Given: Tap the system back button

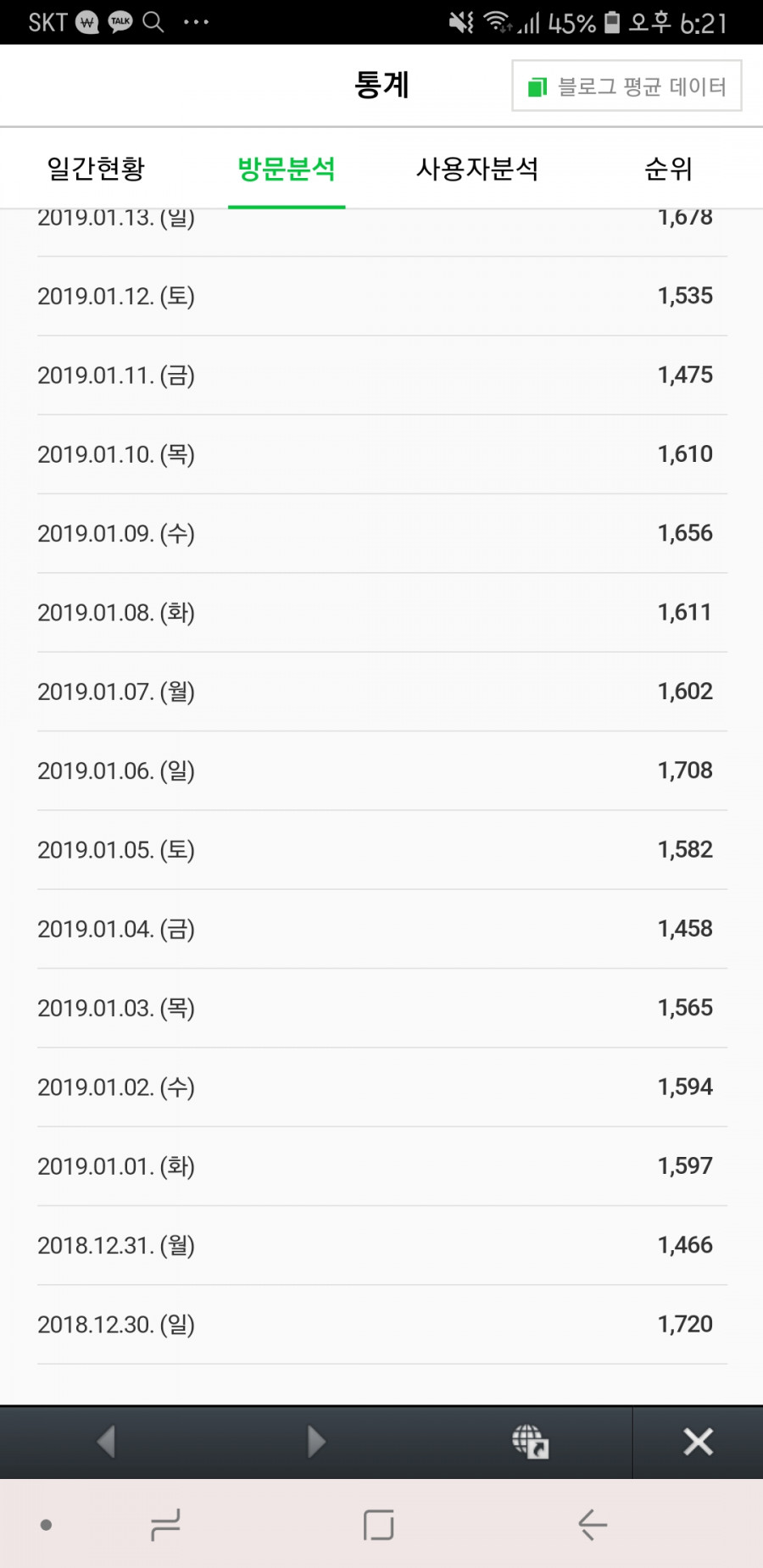Looking at the screenshot, I should click(x=593, y=1525).
